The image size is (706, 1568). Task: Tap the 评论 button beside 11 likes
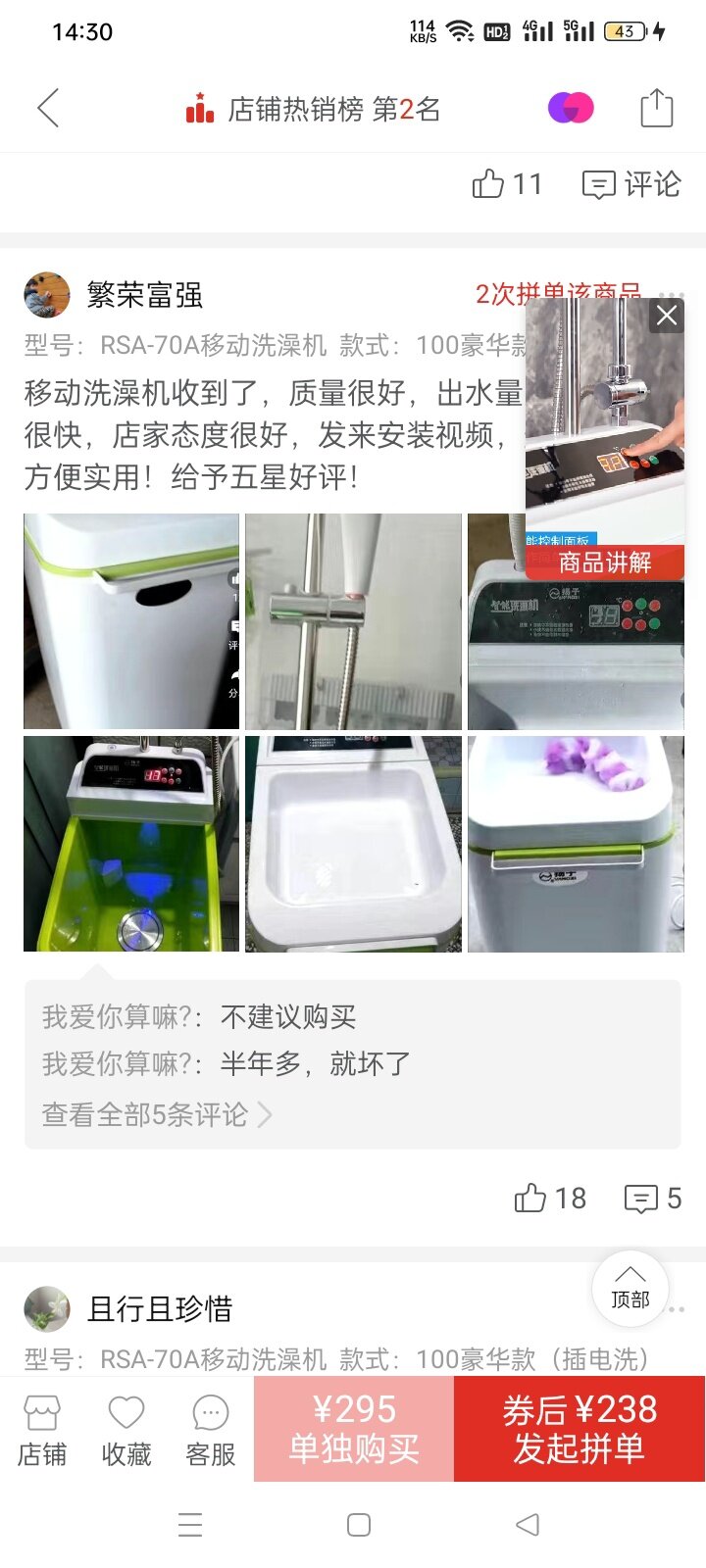coord(631,184)
